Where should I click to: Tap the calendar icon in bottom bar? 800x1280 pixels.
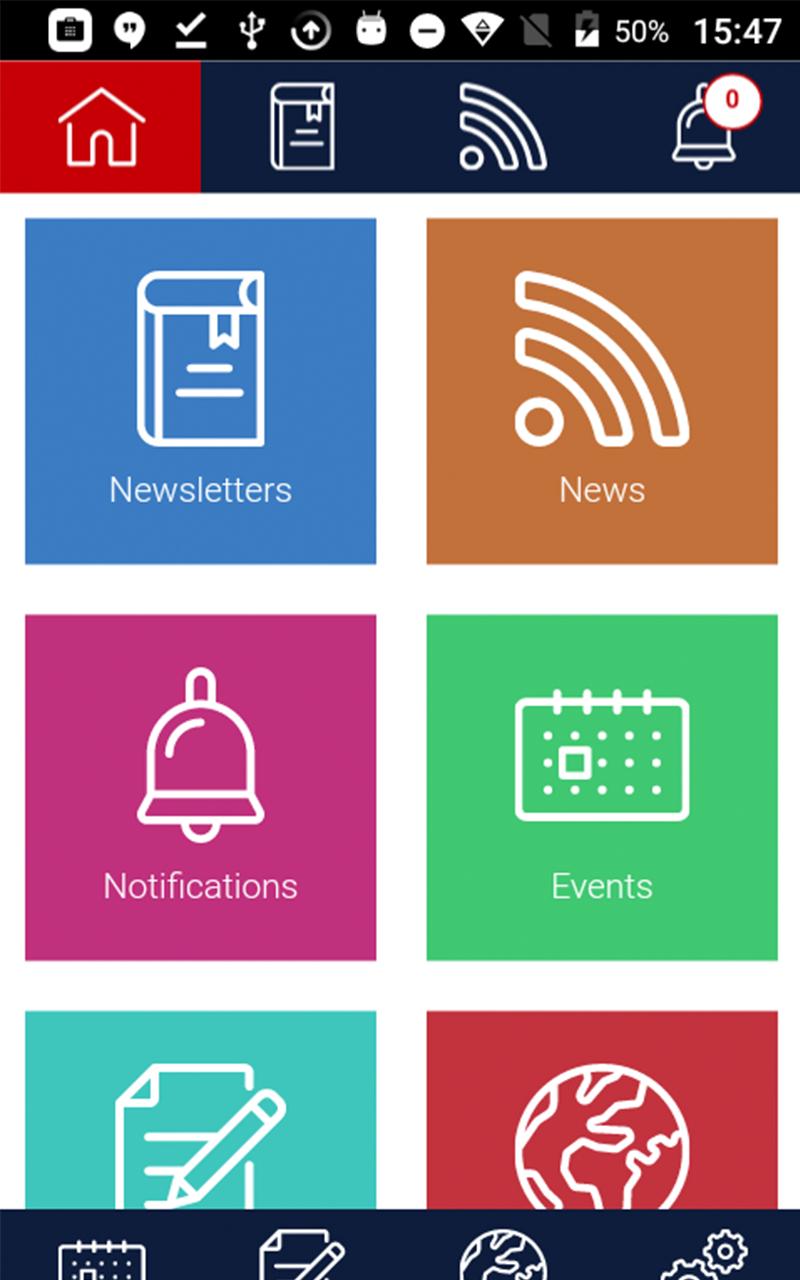pyautogui.click(x=101, y=1255)
